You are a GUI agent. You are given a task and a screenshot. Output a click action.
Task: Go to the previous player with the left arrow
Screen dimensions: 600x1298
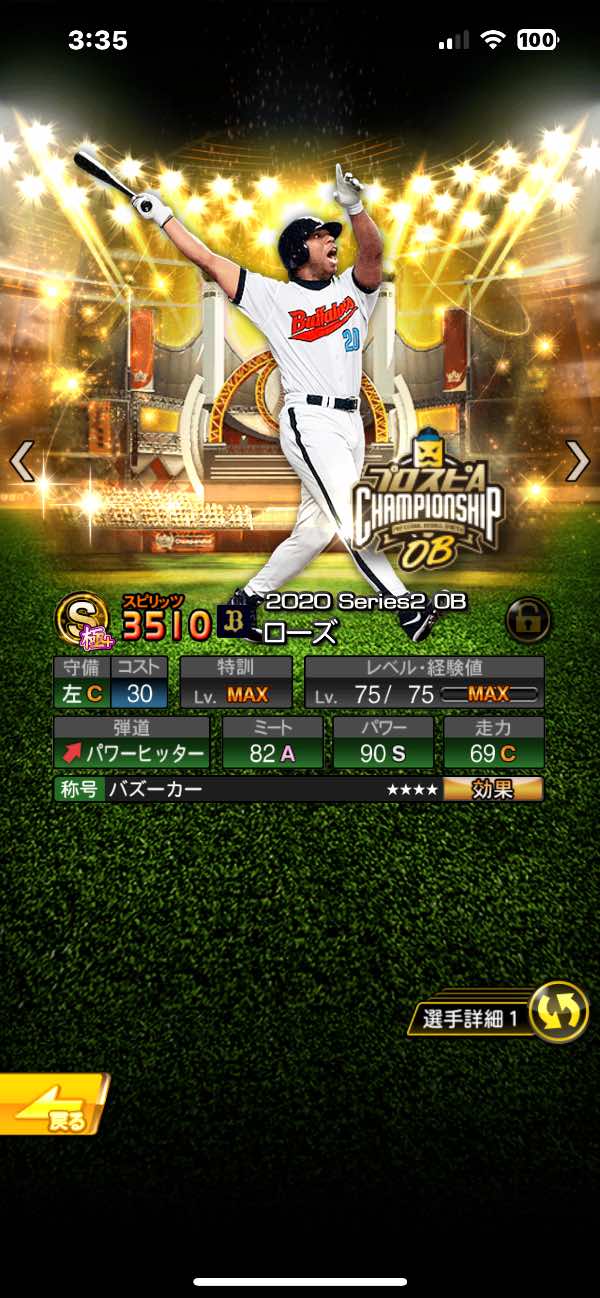coord(22,462)
